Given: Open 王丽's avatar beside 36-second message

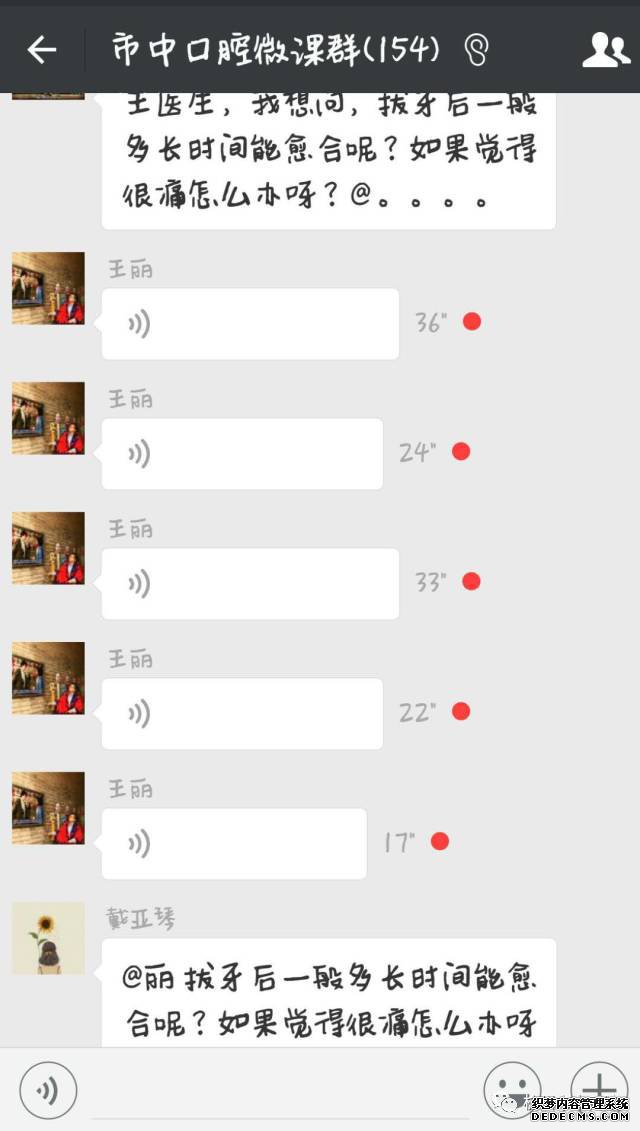Looking at the screenshot, I should [x=48, y=288].
